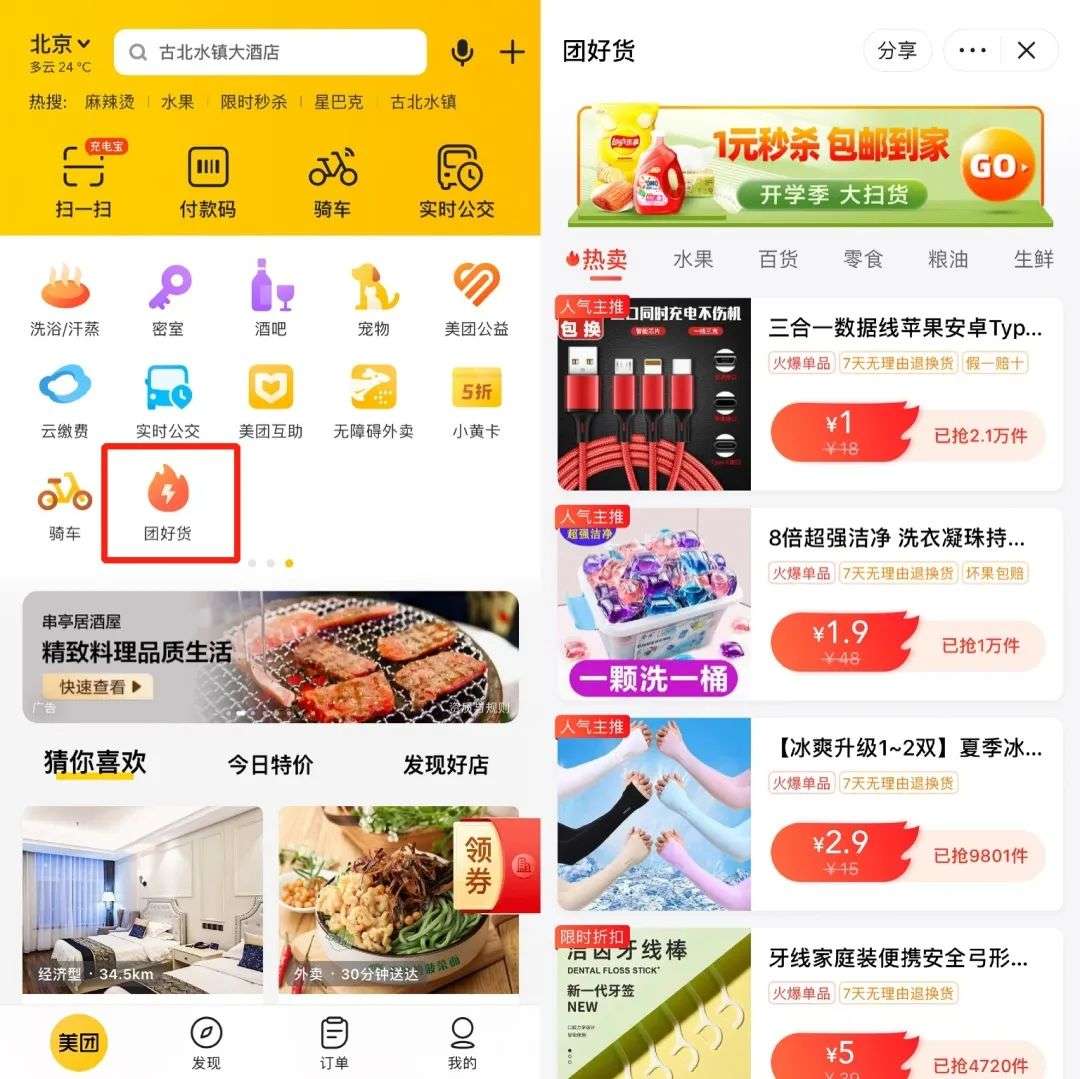
Task: Tap the microphone voice search icon
Action: [x=462, y=52]
